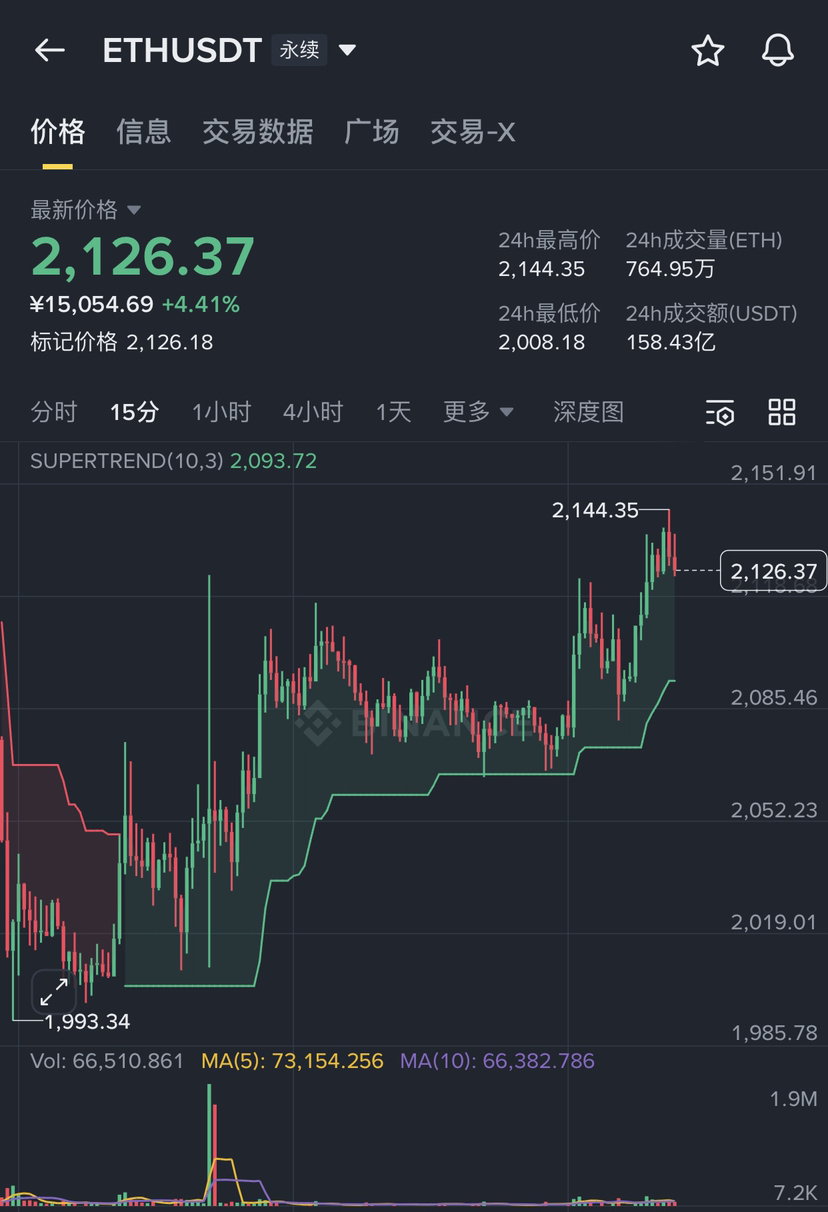Select the 1小时 chart interval
Viewport: 828px width, 1212px height.
tap(221, 411)
